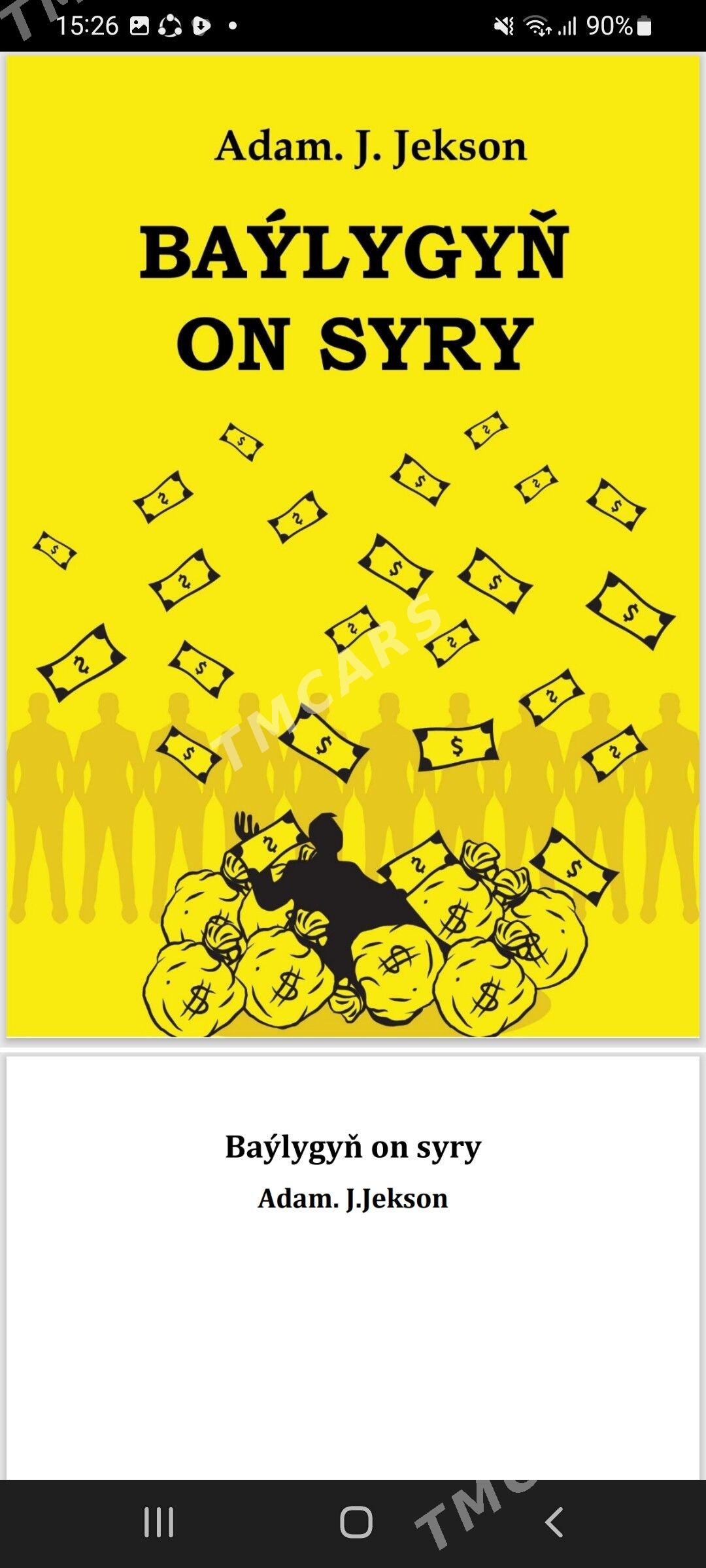
Task: Go back with the navigation bar arrow
Action: (554, 1522)
